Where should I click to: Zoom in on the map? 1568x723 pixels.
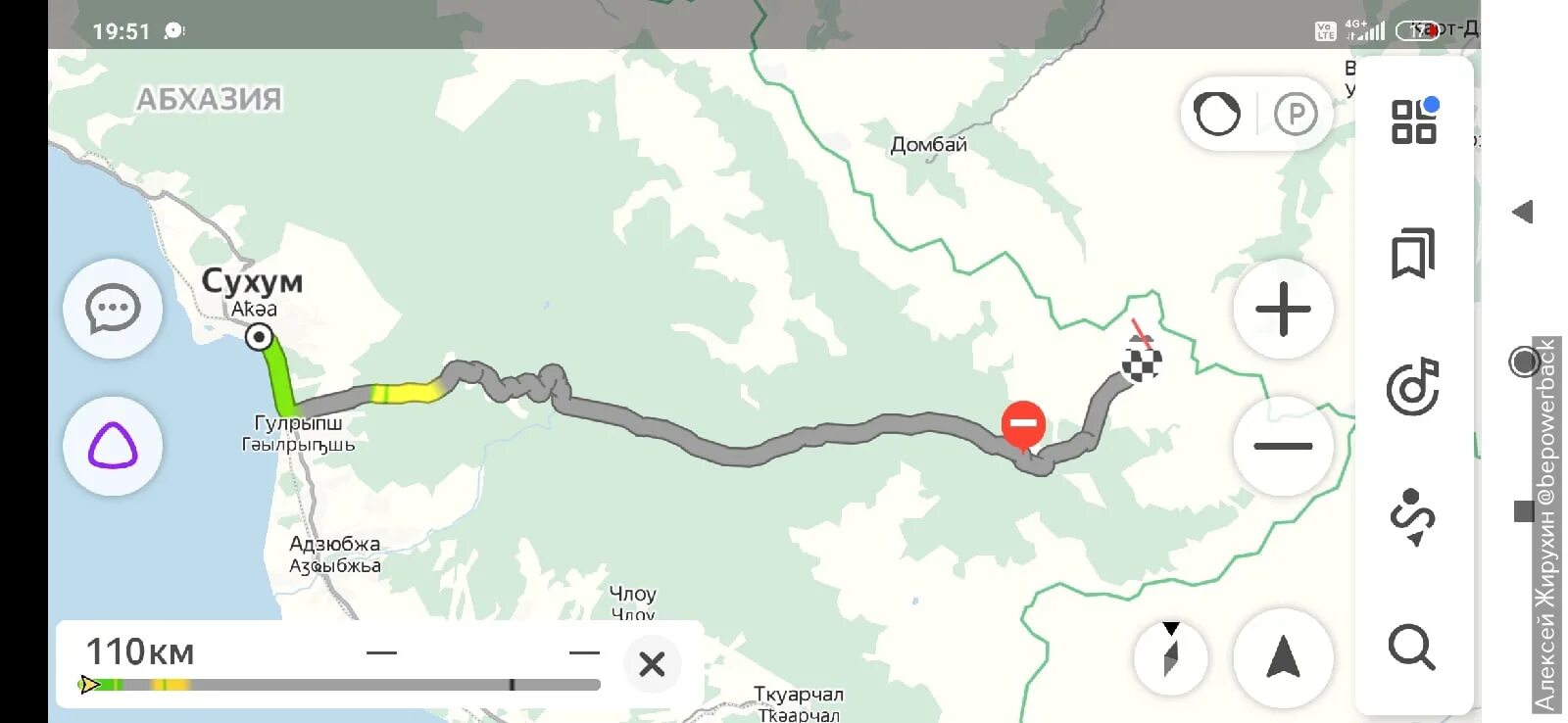(x=1282, y=310)
